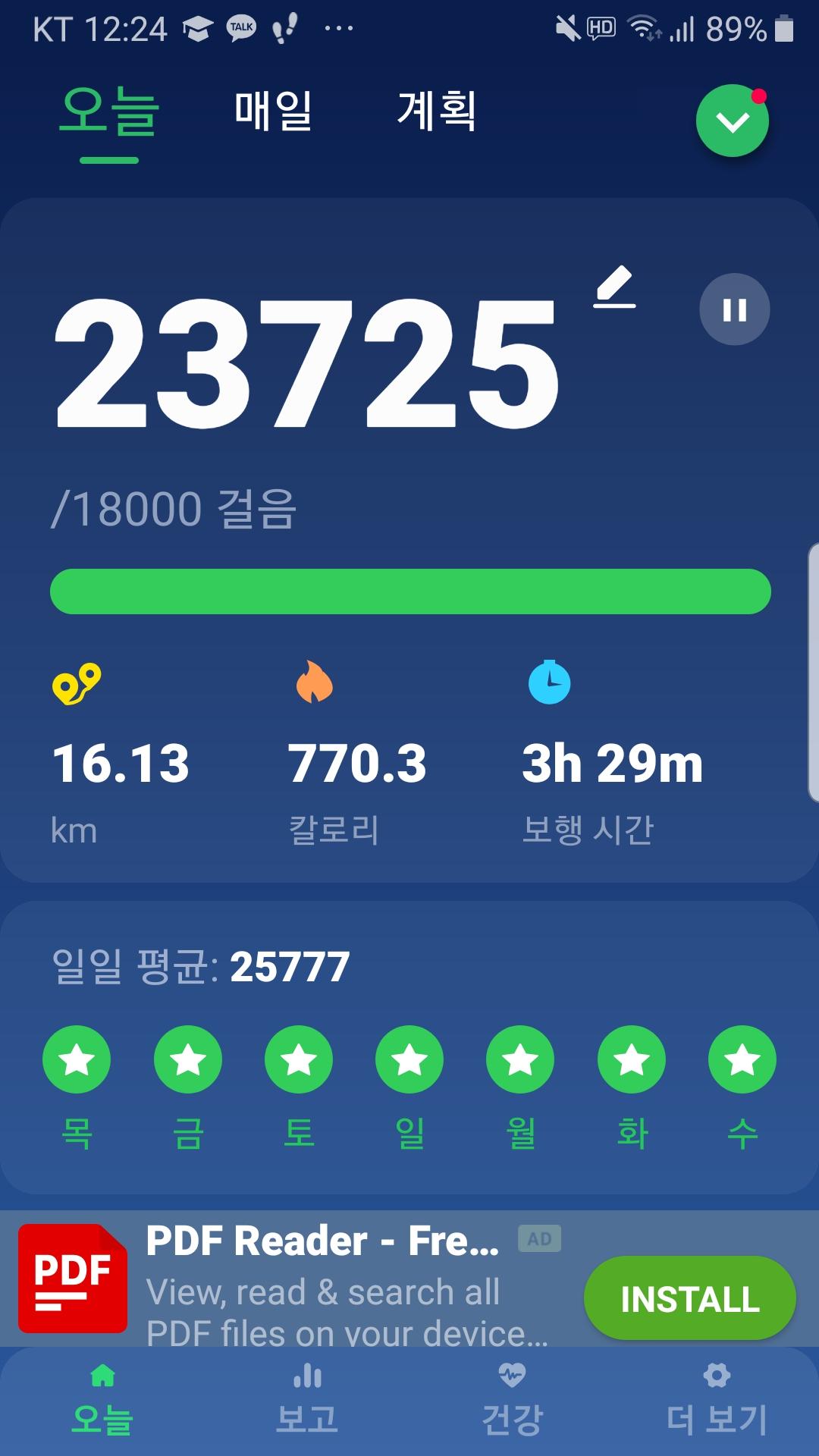Edit the step count with pencil icon
This screenshot has height=1456, width=819.
[x=614, y=287]
